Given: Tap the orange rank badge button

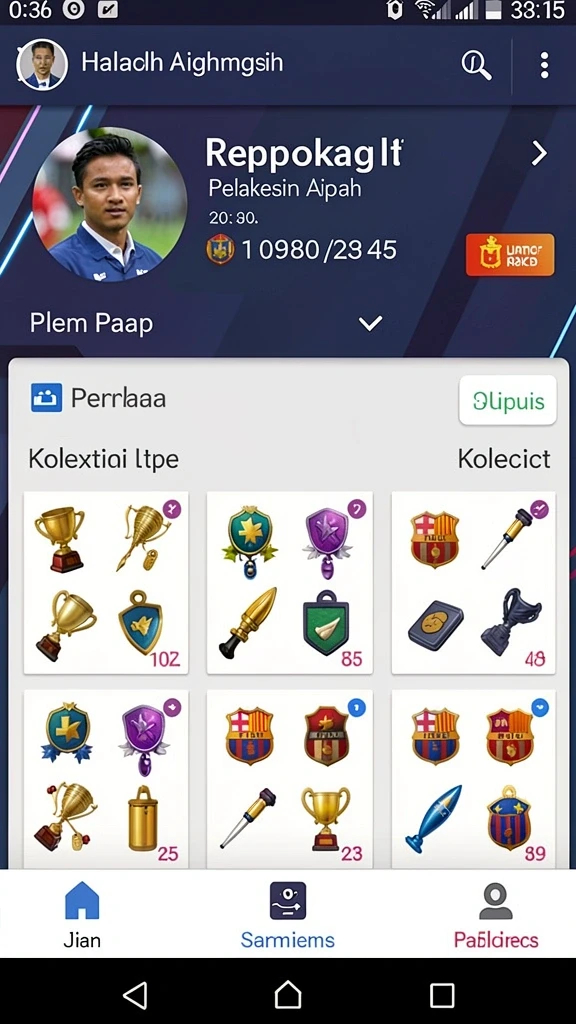Looking at the screenshot, I should tap(510, 255).
